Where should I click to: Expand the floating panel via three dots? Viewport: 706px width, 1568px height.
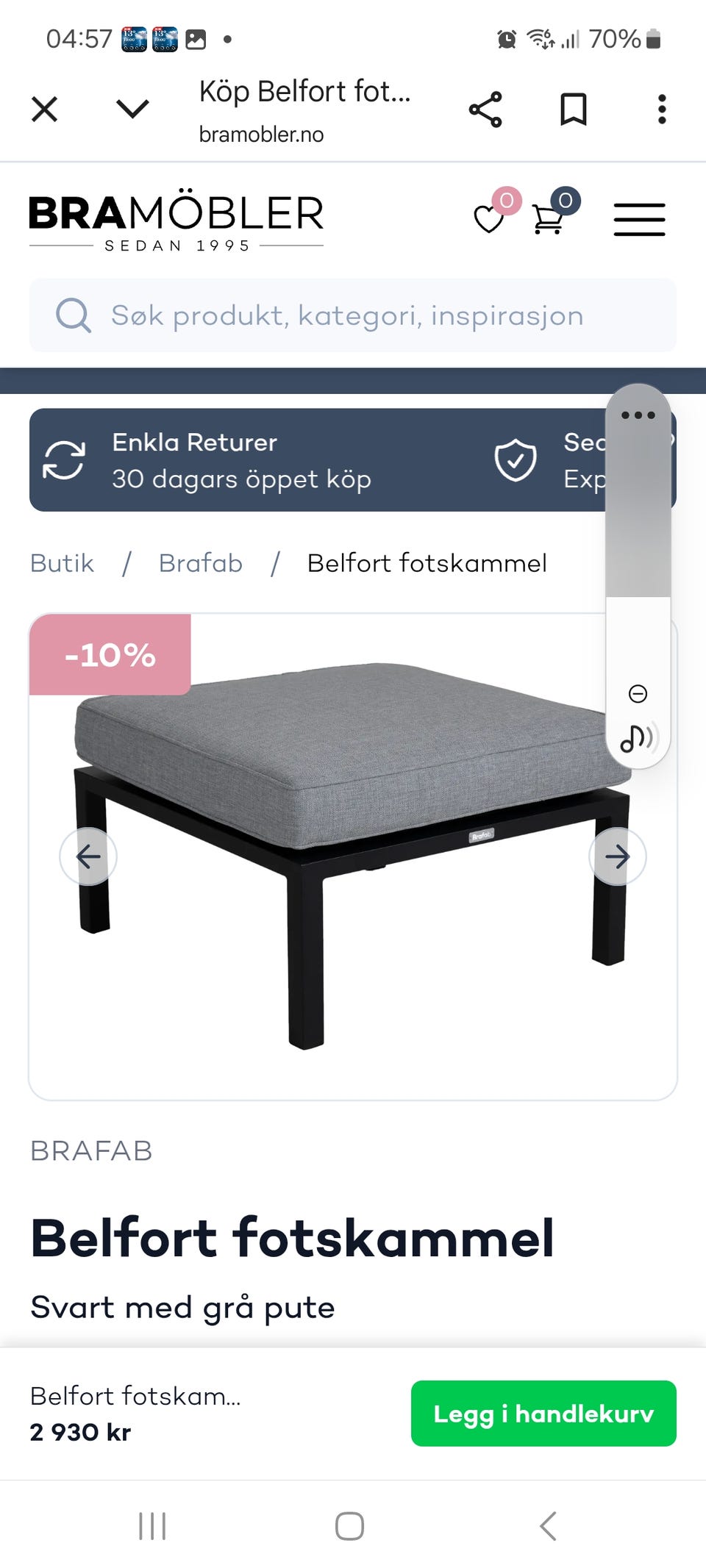pos(638,415)
